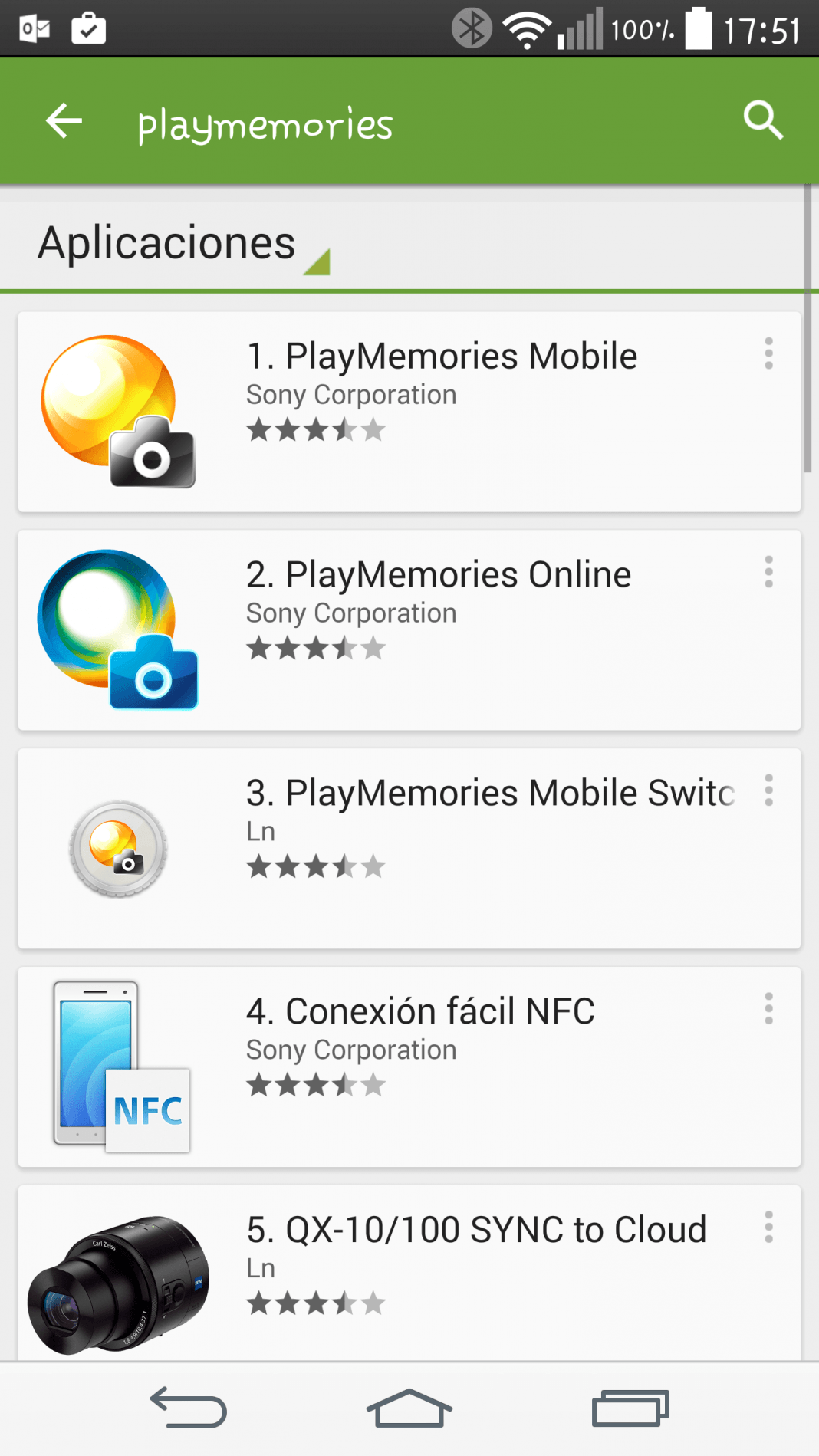Open overflow menu for PlayMemories Online

point(768,572)
